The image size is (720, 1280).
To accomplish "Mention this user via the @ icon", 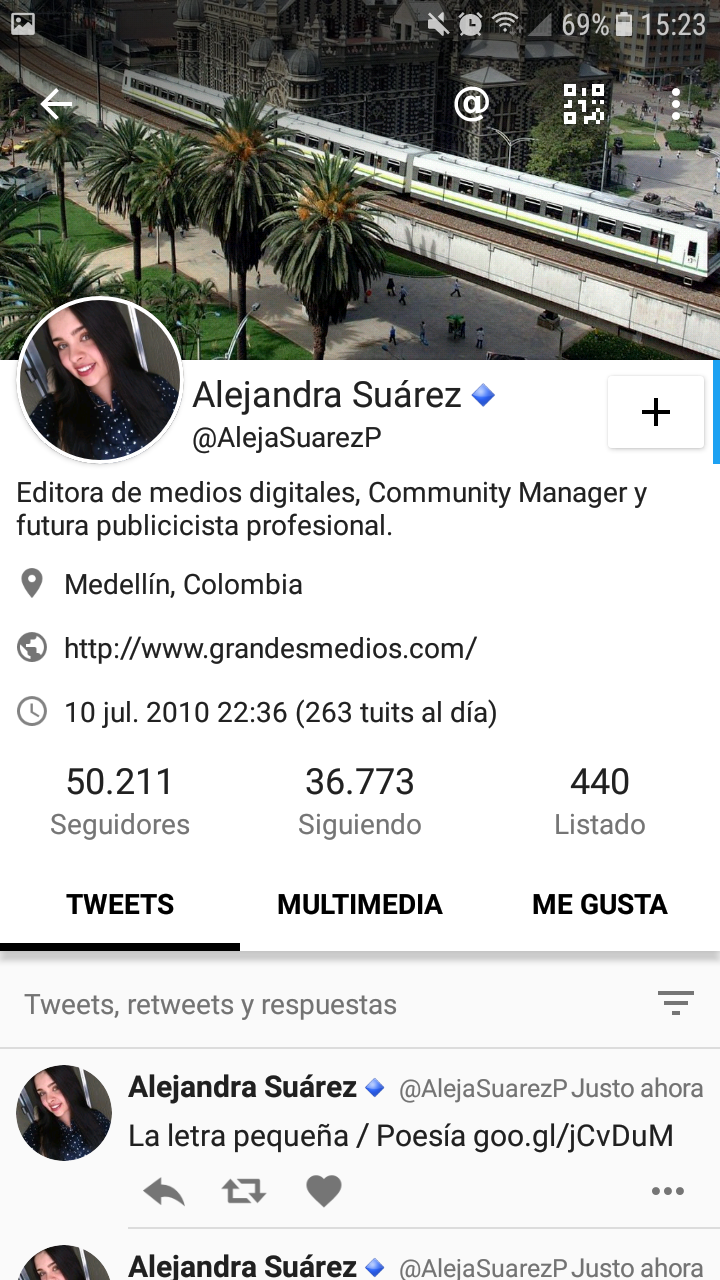I will coord(471,104).
